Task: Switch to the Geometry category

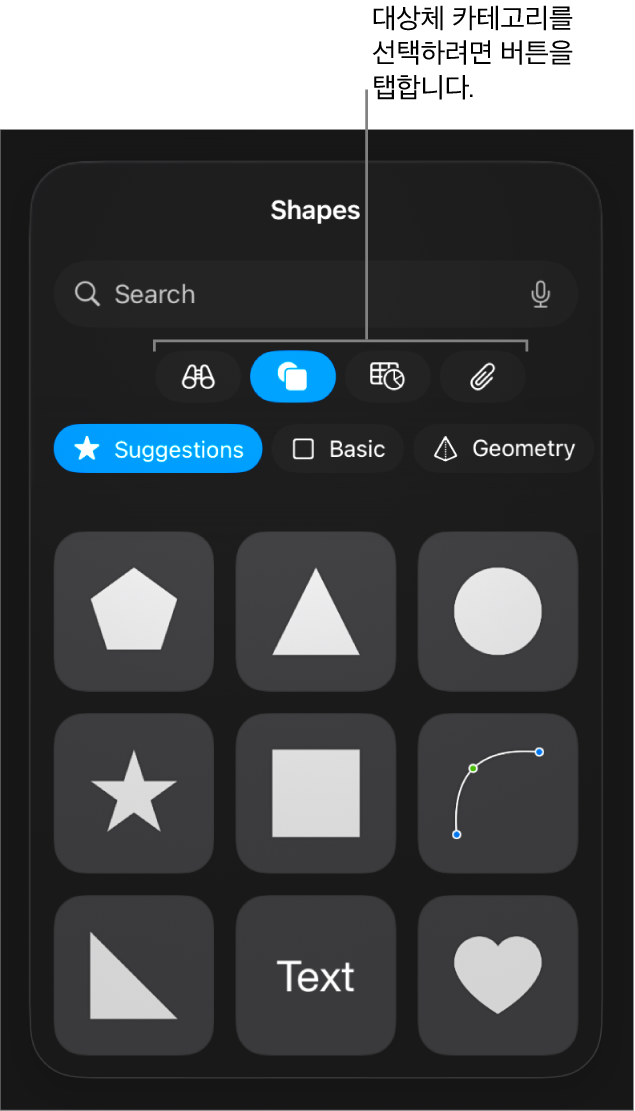Action: click(505, 449)
